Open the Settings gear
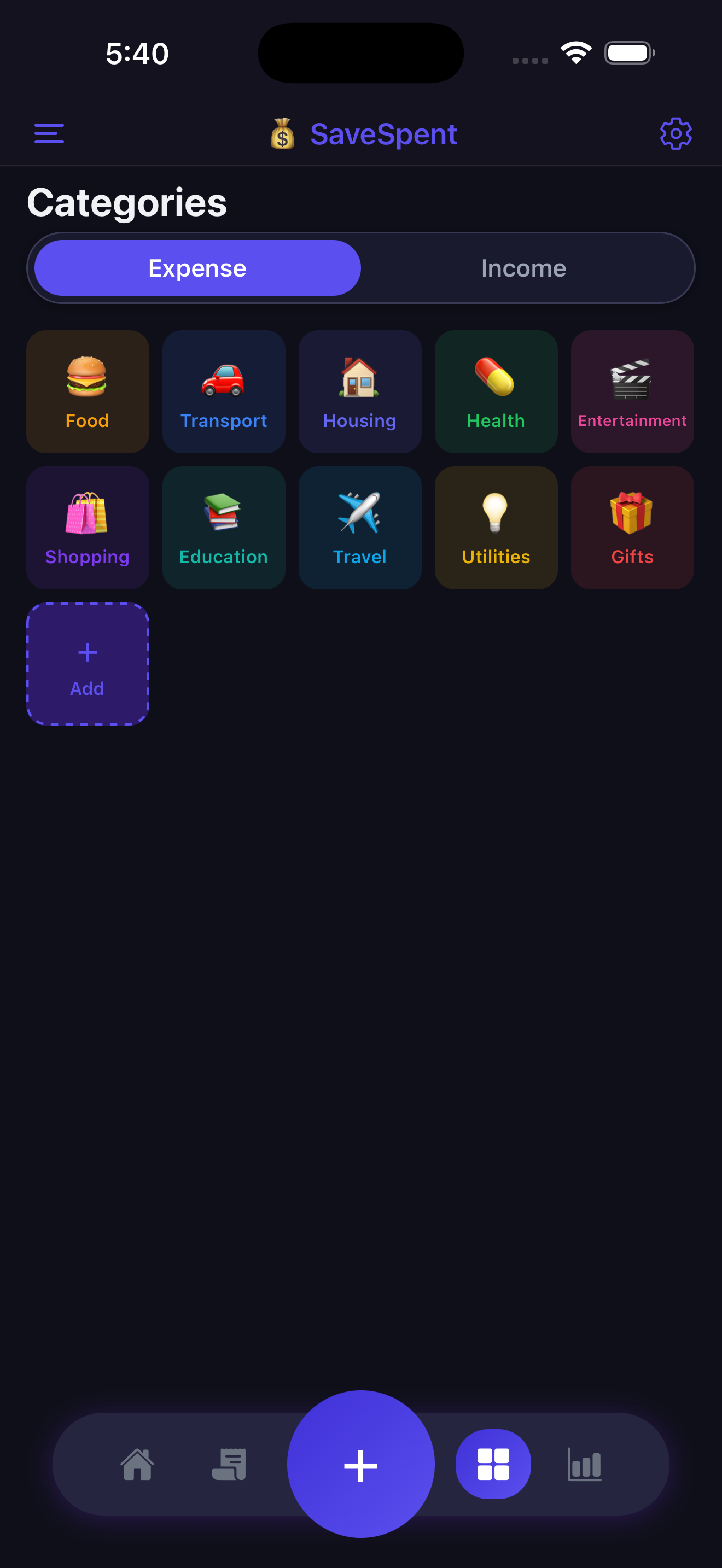This screenshot has width=722, height=1568. pyautogui.click(x=675, y=133)
